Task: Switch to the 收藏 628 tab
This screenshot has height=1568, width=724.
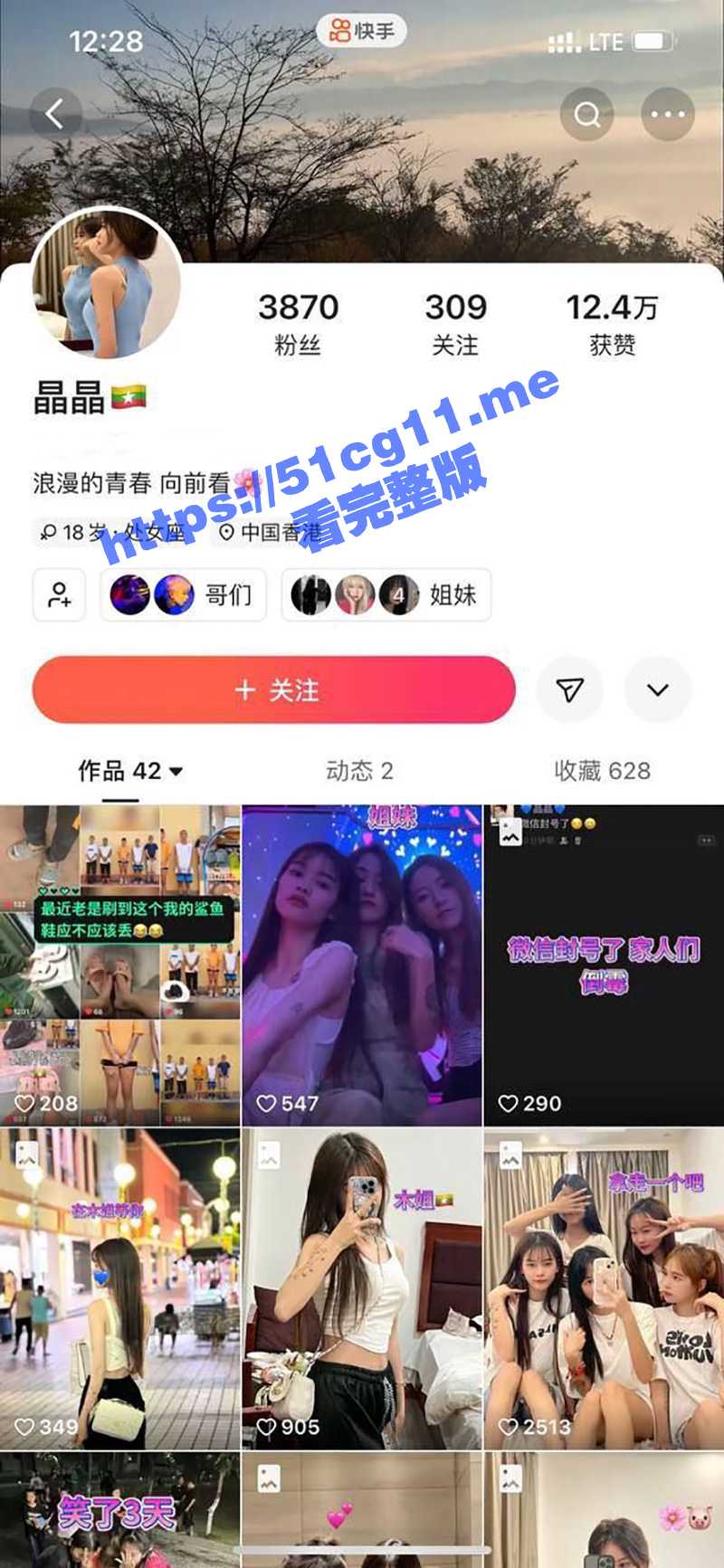Action: coord(602,771)
